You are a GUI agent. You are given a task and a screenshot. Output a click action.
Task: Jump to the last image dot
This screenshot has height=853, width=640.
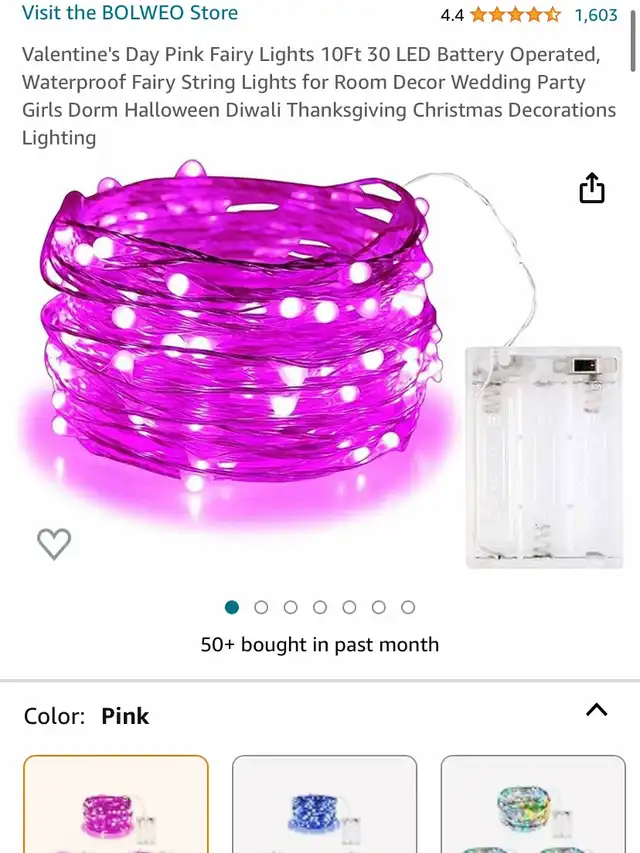point(408,607)
